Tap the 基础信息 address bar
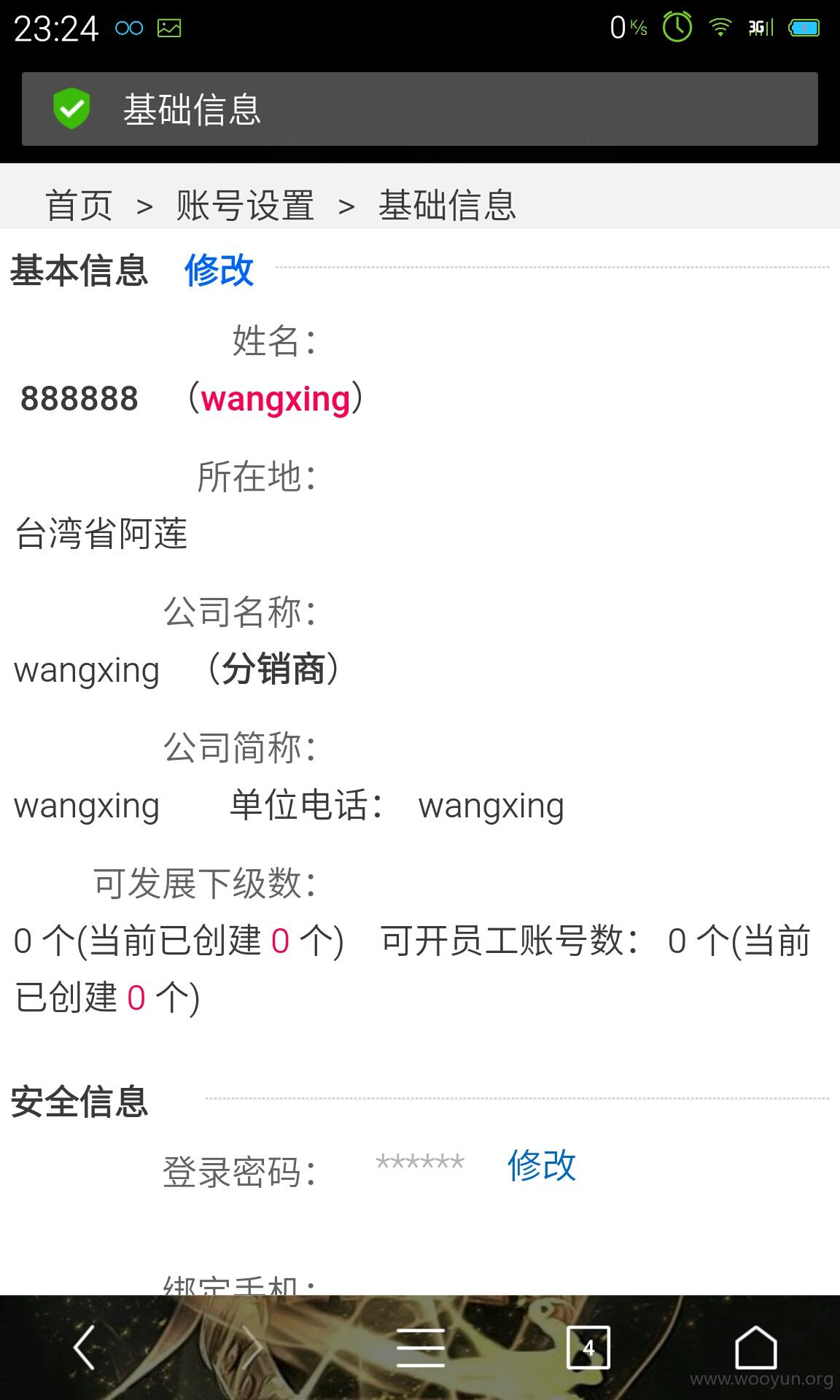 tap(420, 109)
